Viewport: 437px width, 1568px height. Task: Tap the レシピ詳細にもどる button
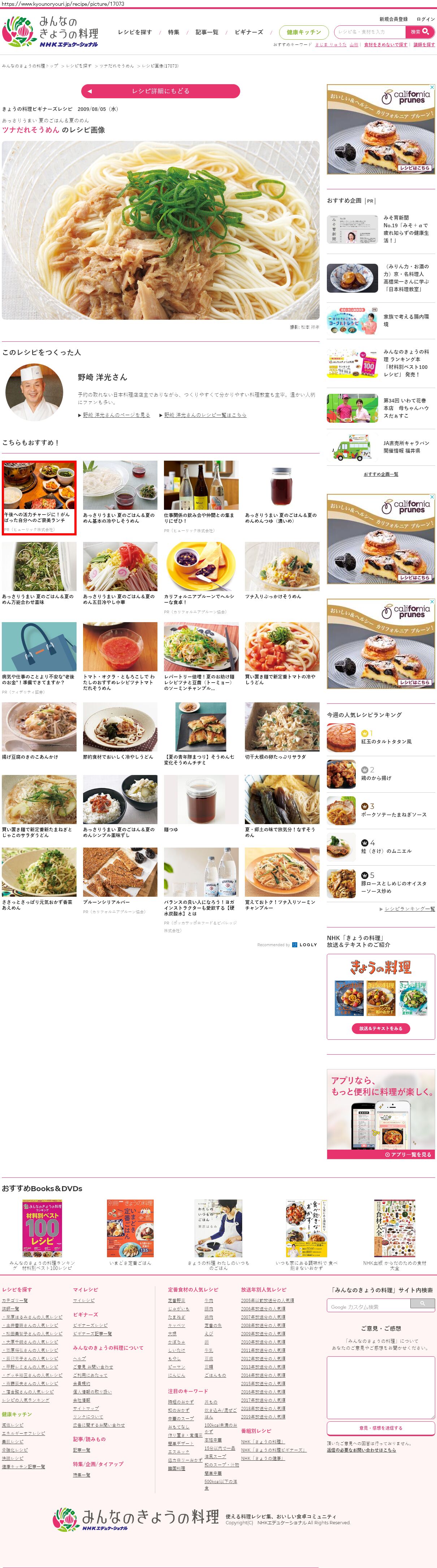point(160,91)
